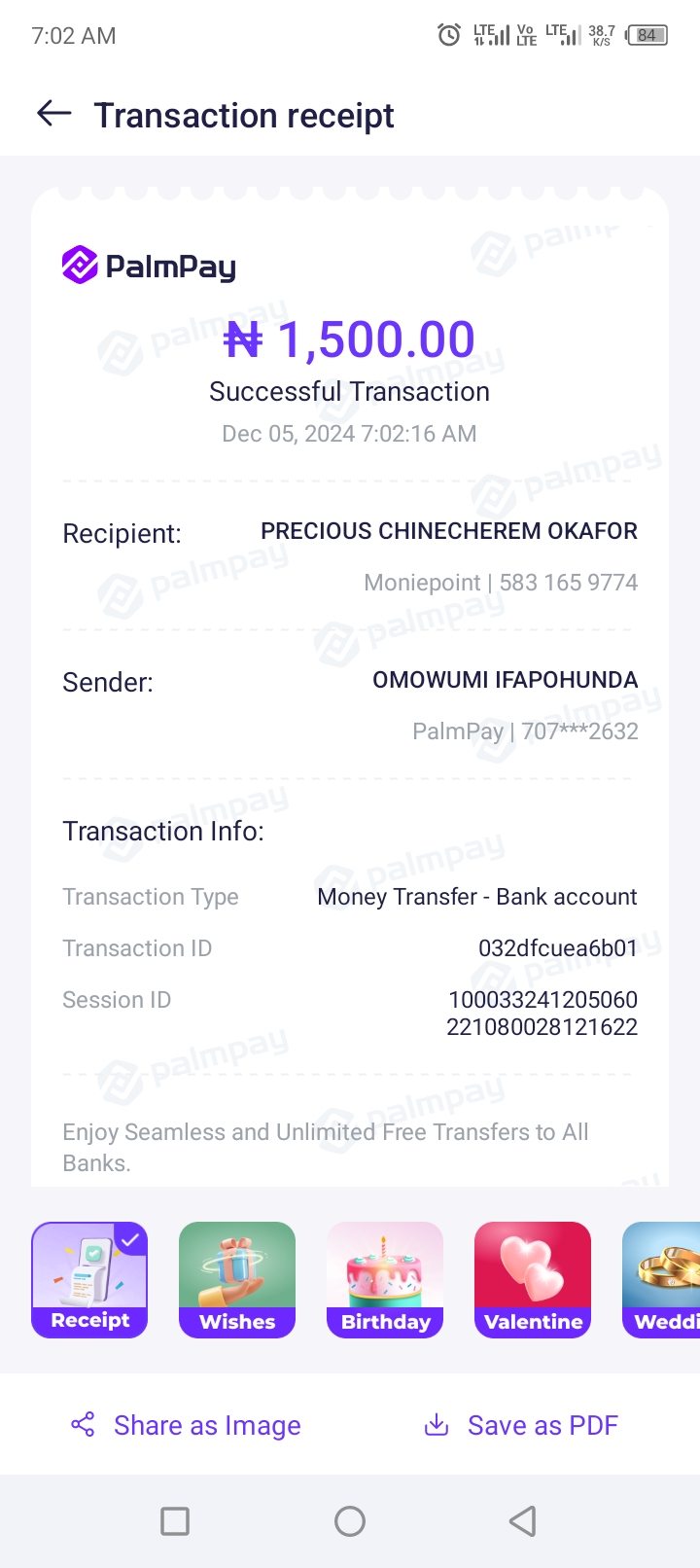The image size is (700, 1568).
Task: Select the Valentine receipt template
Action: (533, 1279)
